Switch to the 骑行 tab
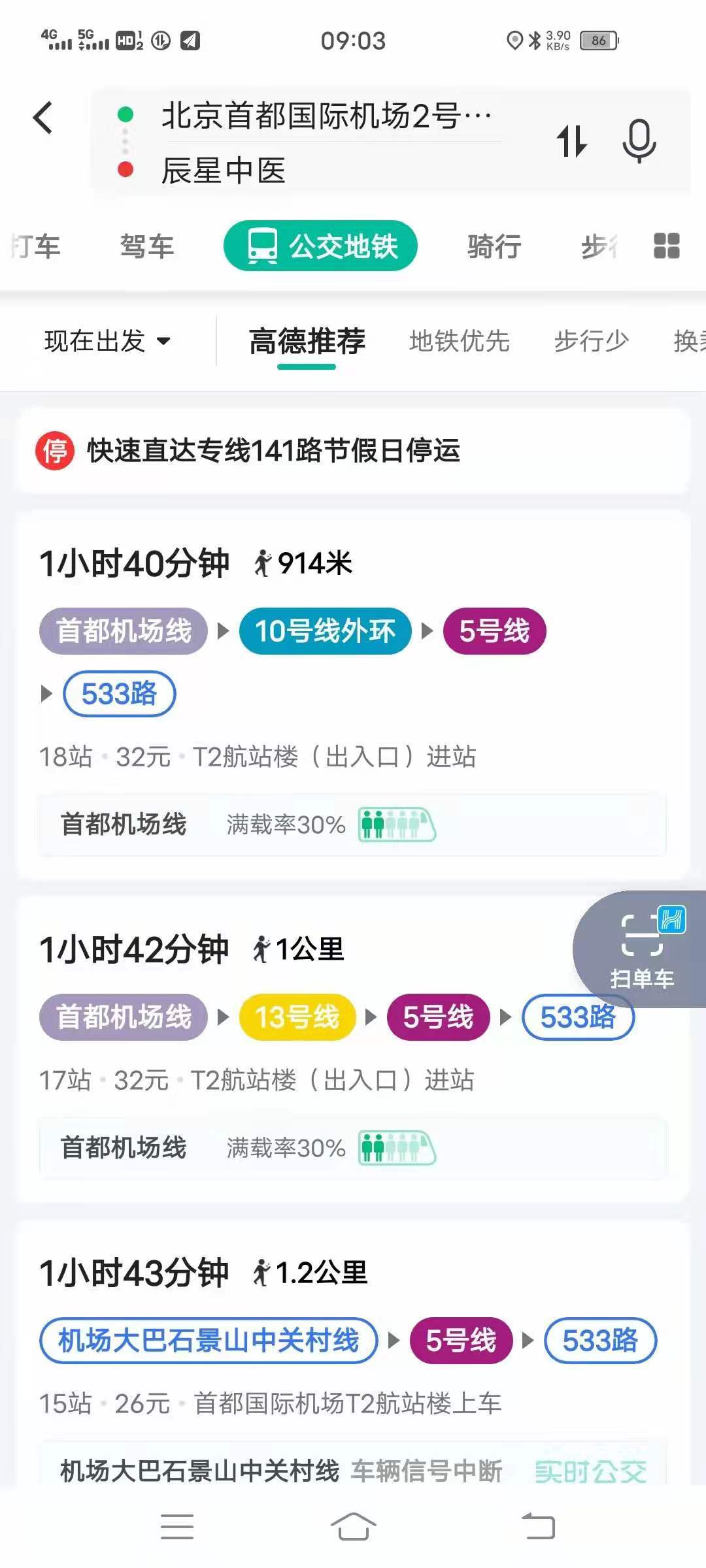Viewport: 706px width, 1568px height. [x=494, y=247]
